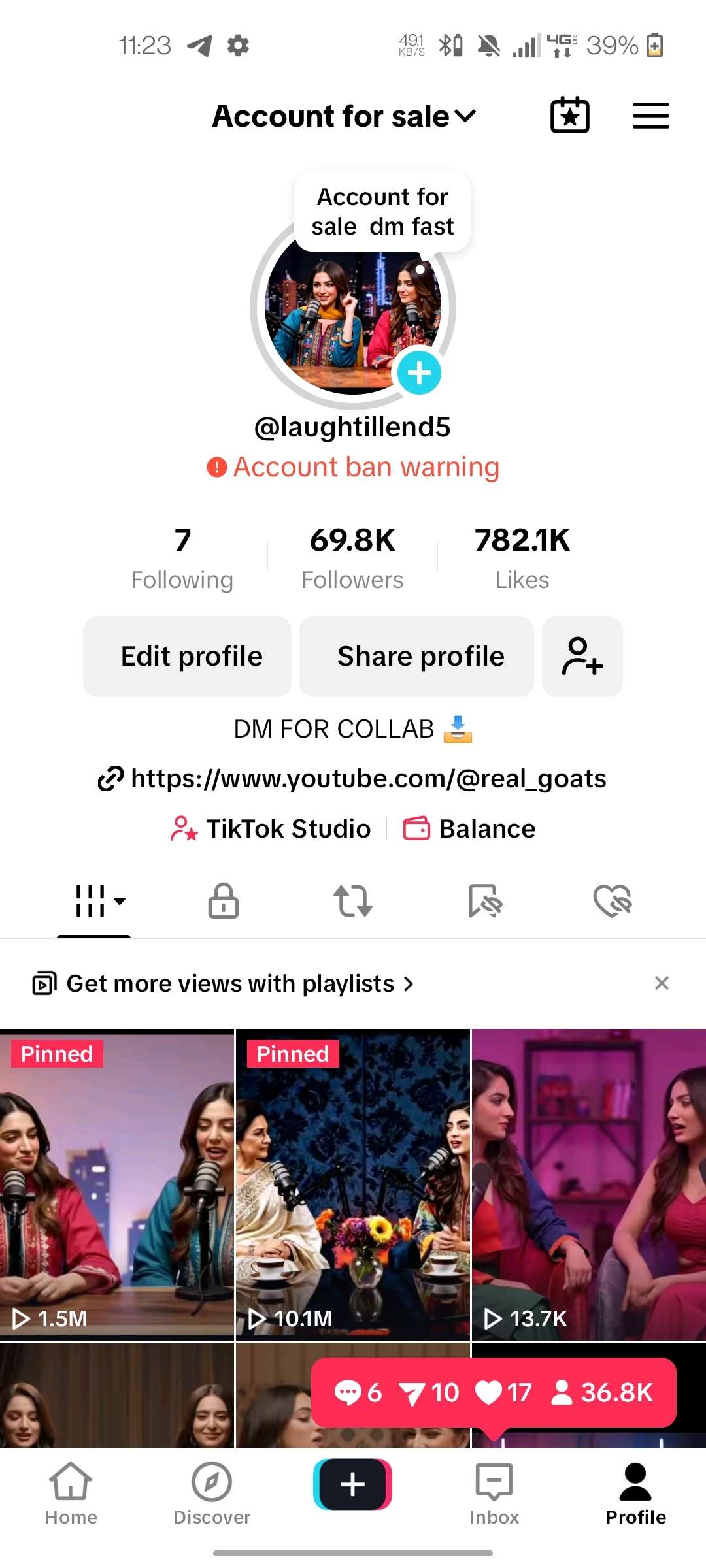Switch to the liked videos tab
This screenshot has height=1568, width=706.
click(613, 901)
